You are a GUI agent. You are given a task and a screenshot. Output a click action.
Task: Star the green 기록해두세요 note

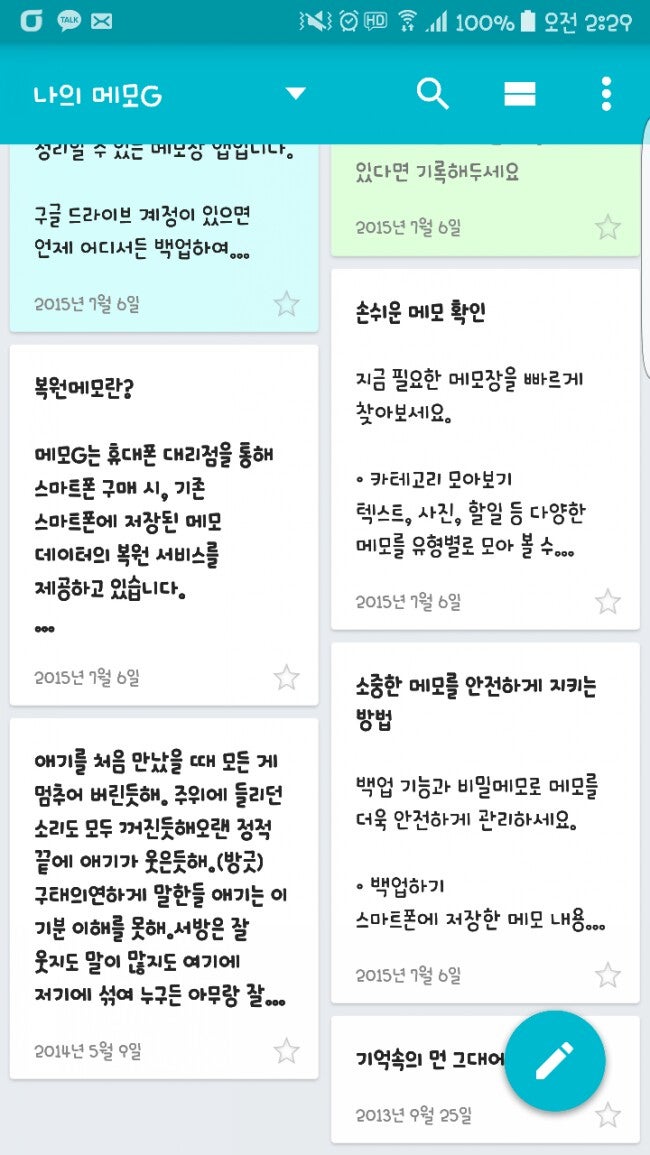tap(607, 228)
